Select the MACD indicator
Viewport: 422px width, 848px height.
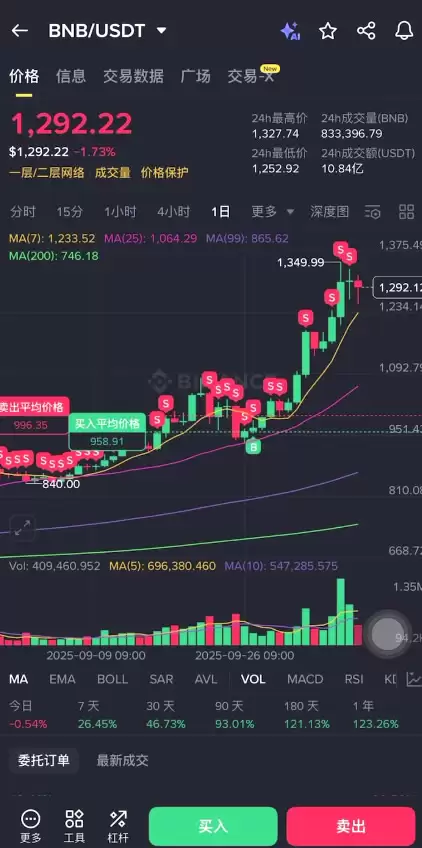tap(305, 679)
